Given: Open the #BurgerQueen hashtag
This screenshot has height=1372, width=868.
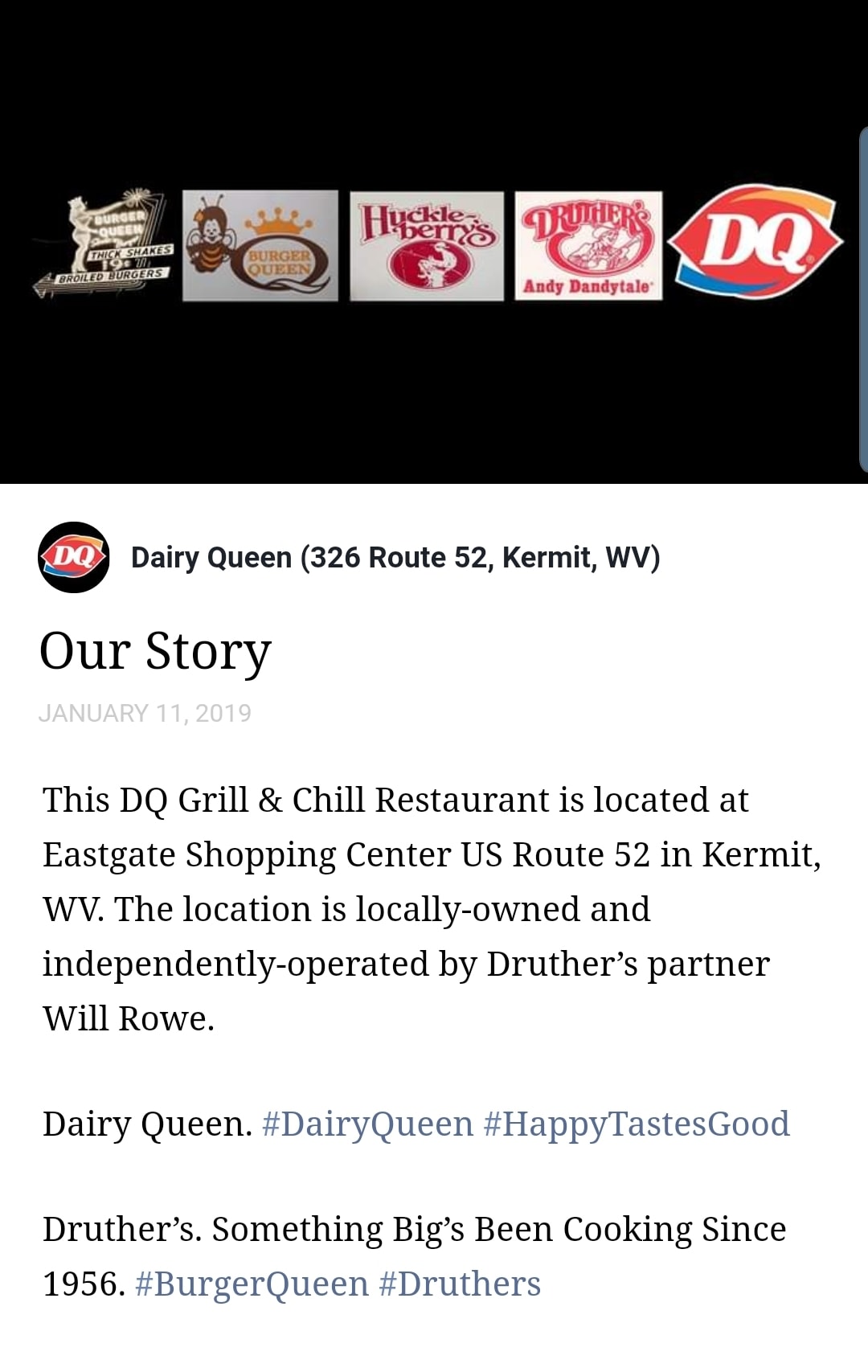Looking at the screenshot, I should (252, 1284).
